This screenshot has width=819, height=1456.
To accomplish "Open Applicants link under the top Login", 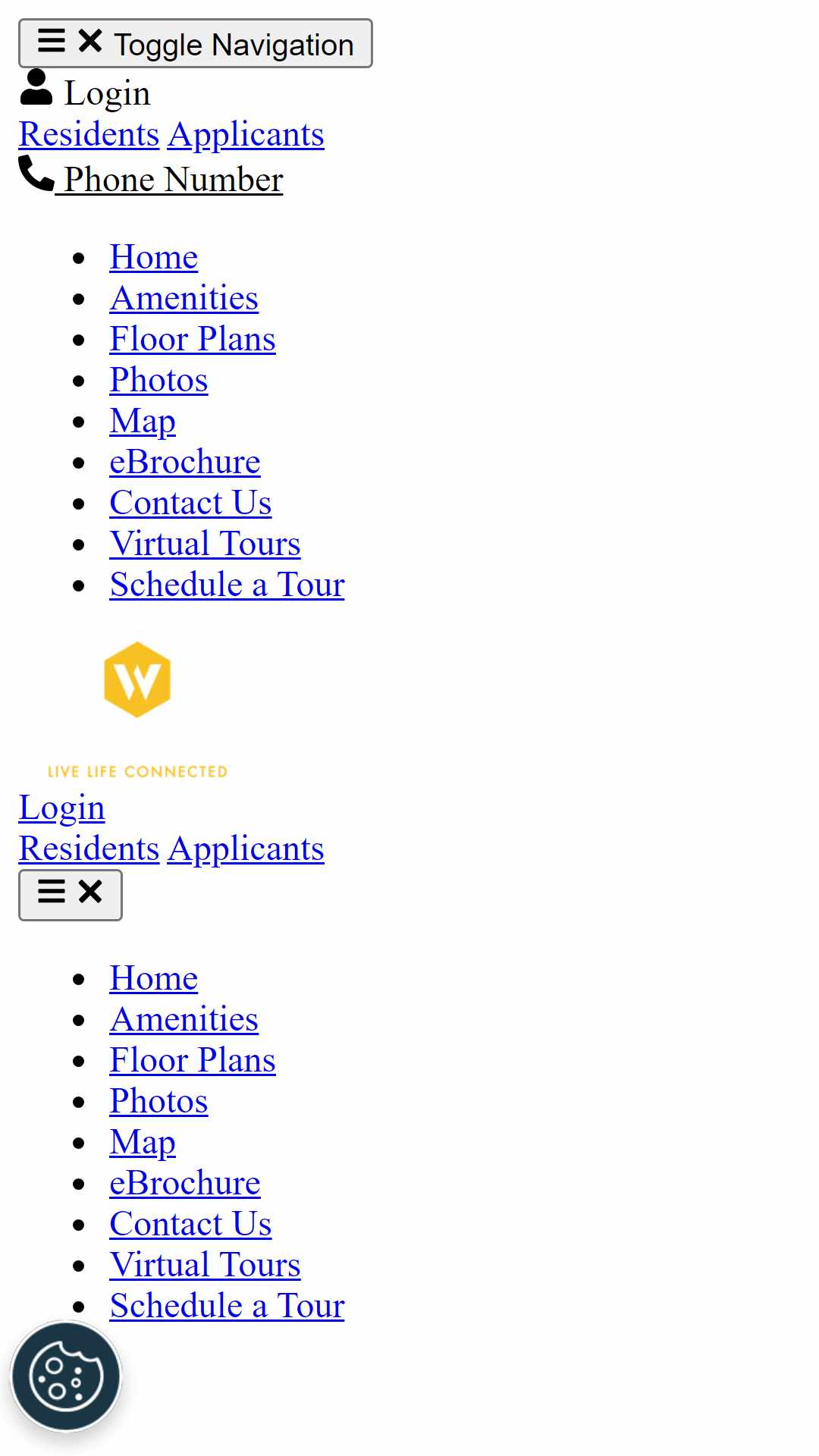I will [x=246, y=134].
